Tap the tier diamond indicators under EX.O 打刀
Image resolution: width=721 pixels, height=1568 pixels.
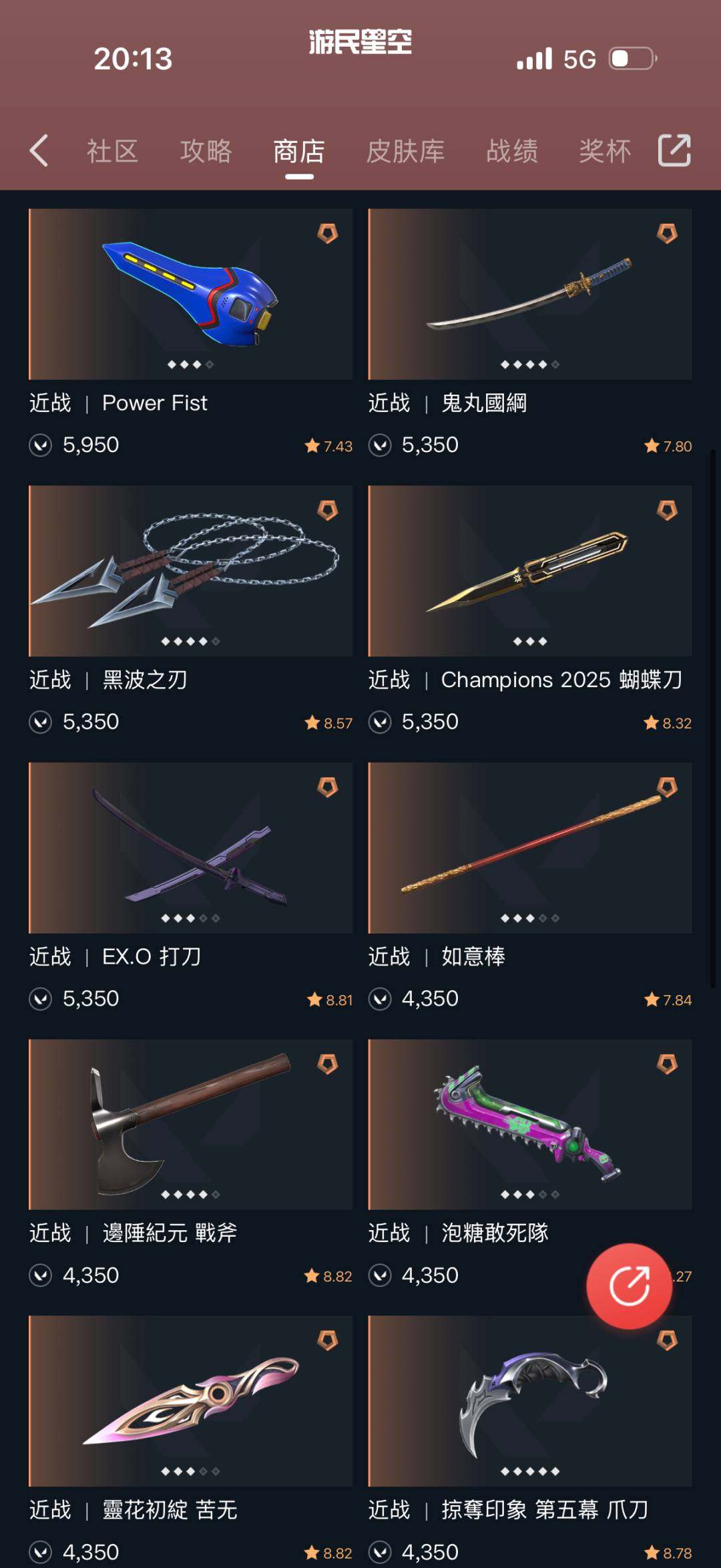pos(190,917)
